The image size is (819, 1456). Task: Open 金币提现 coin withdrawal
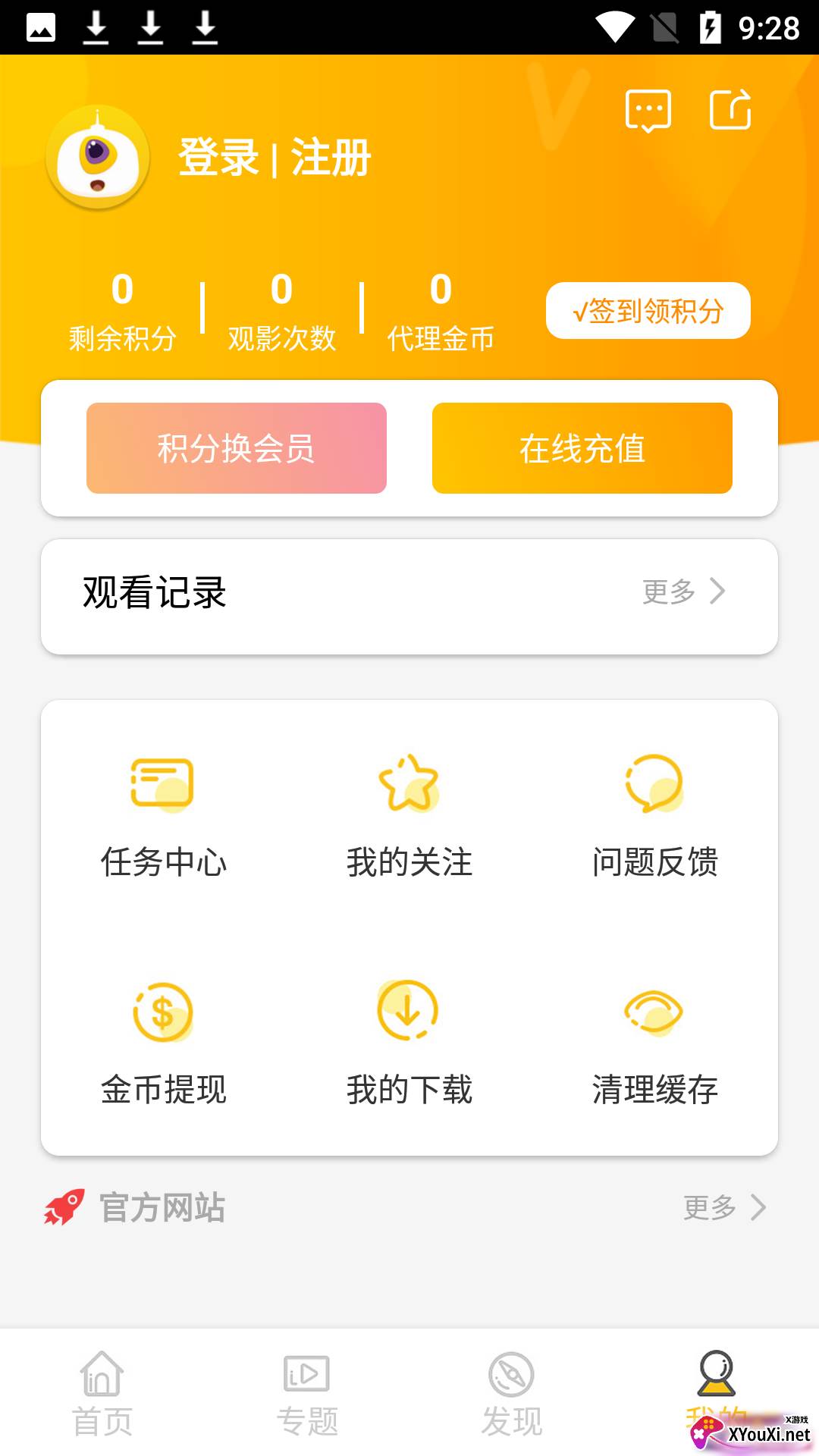(x=164, y=1043)
